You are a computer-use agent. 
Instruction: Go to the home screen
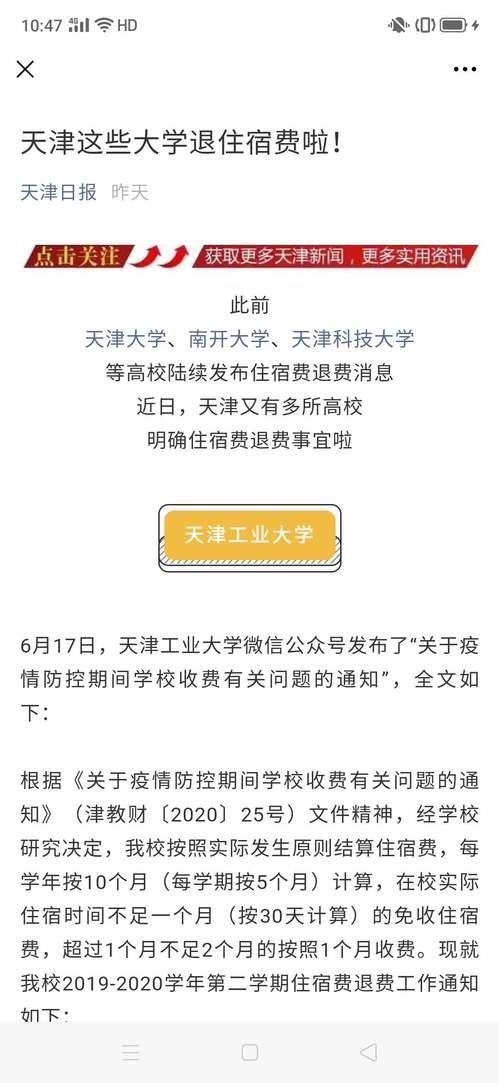(x=250, y=1052)
